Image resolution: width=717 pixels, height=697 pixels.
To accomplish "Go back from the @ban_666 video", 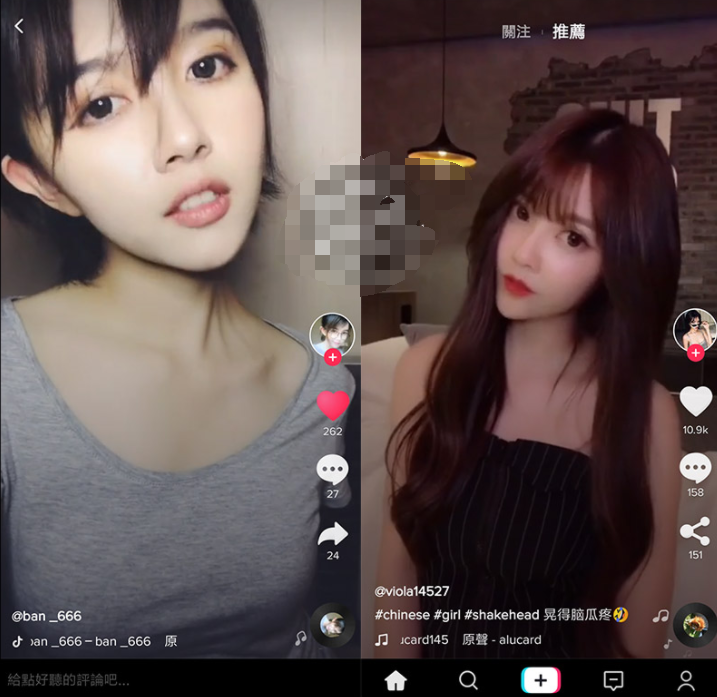I will (19, 27).
